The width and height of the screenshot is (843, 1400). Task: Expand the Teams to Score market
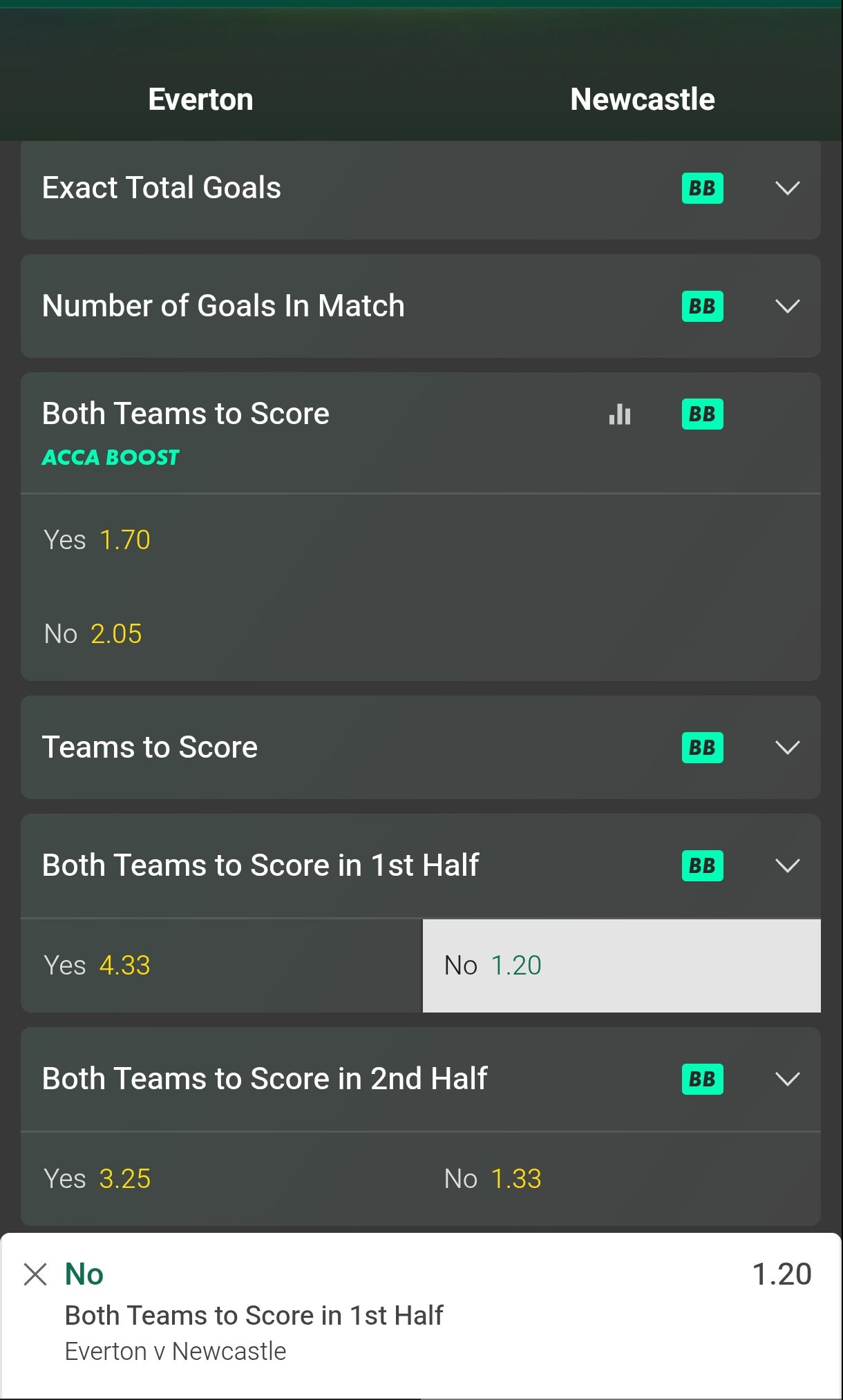[786, 747]
